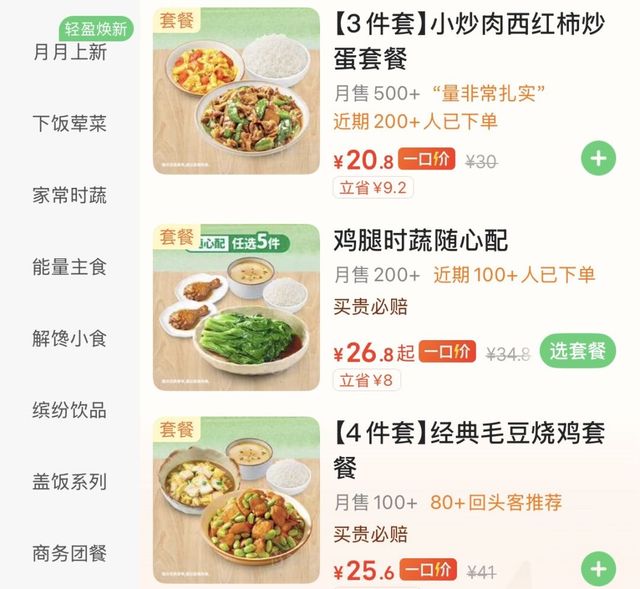Add 经典毛豆烧鸡套餐 to cart
Viewport: 640px width, 589px height.
[598, 569]
